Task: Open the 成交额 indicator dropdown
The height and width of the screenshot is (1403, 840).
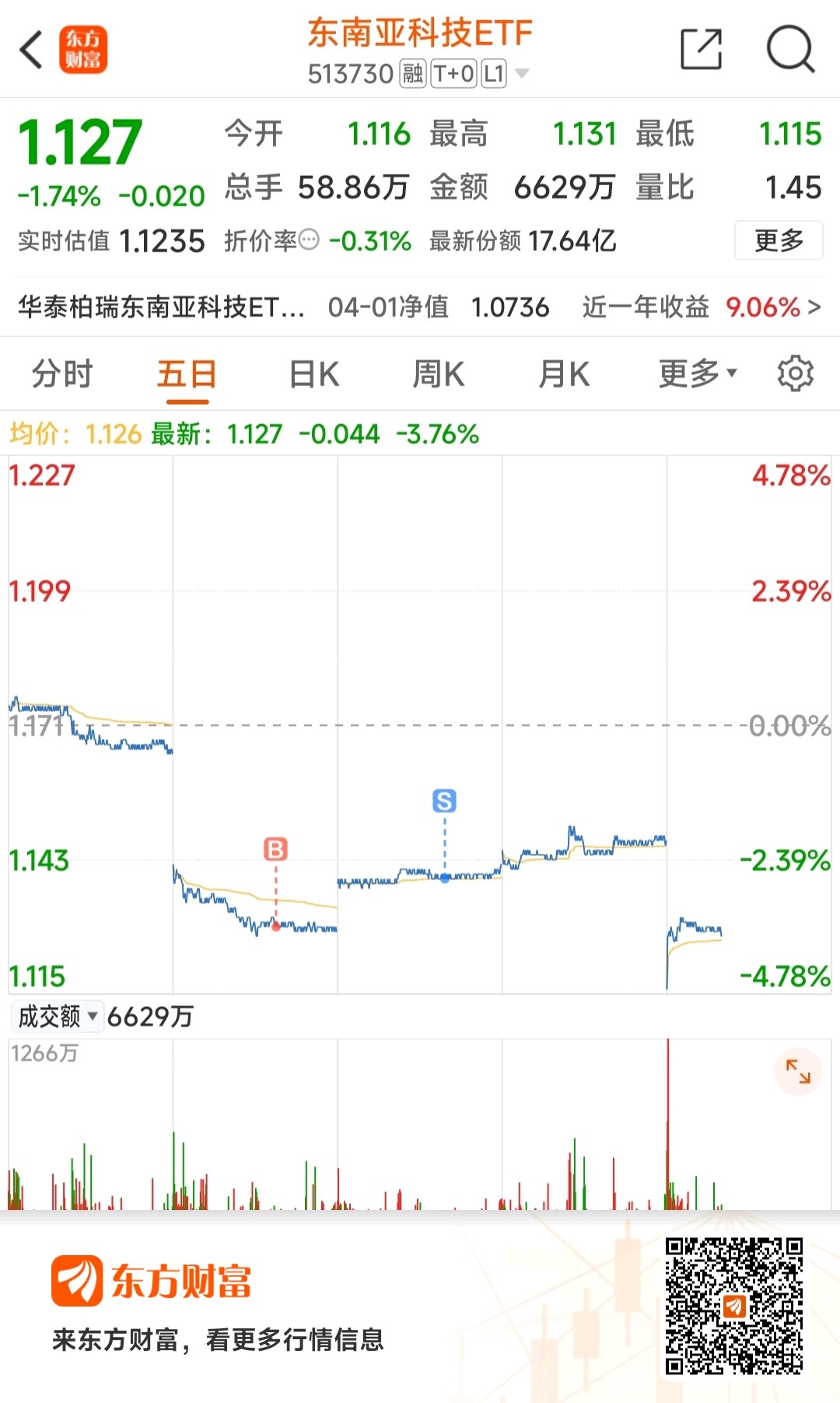Action: pyautogui.click(x=54, y=1015)
